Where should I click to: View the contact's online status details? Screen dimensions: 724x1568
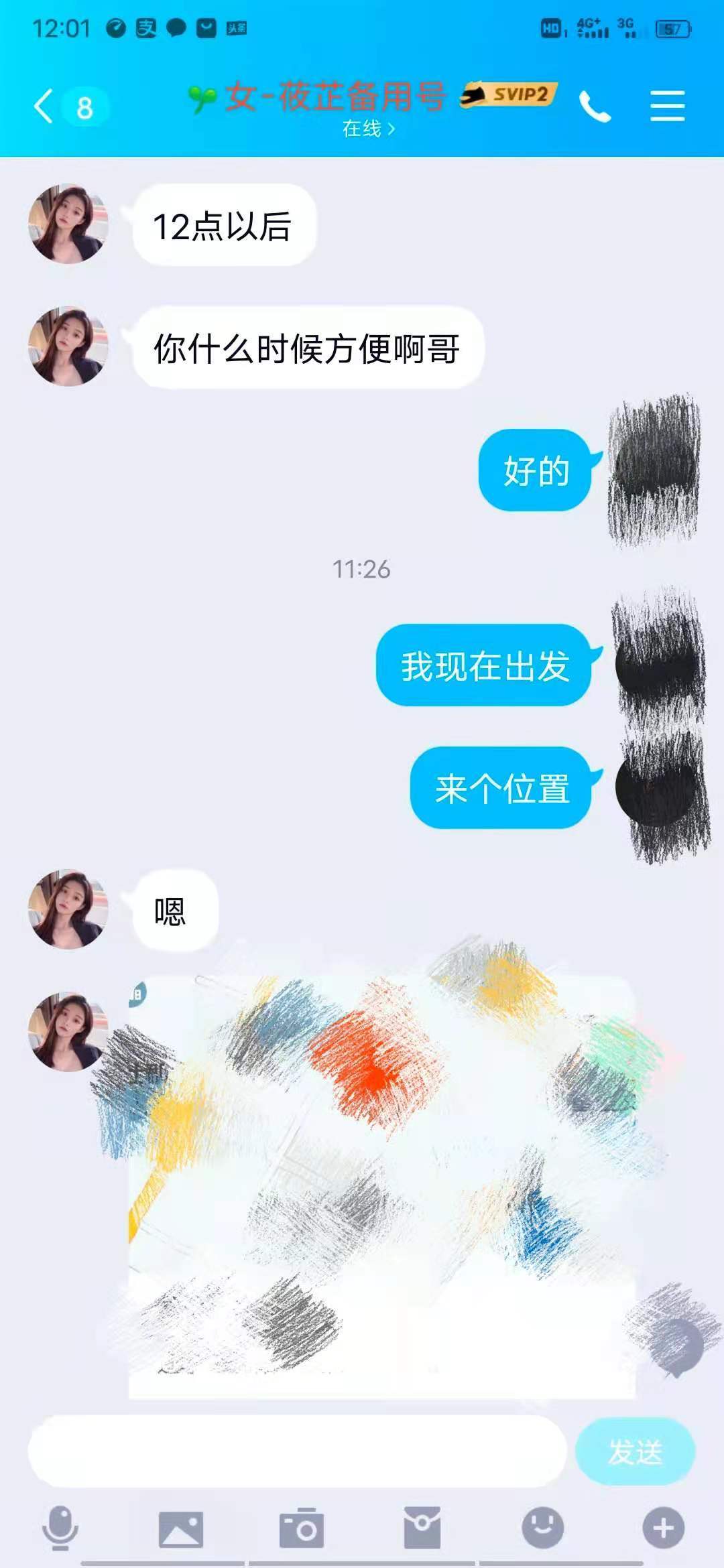click(x=368, y=129)
